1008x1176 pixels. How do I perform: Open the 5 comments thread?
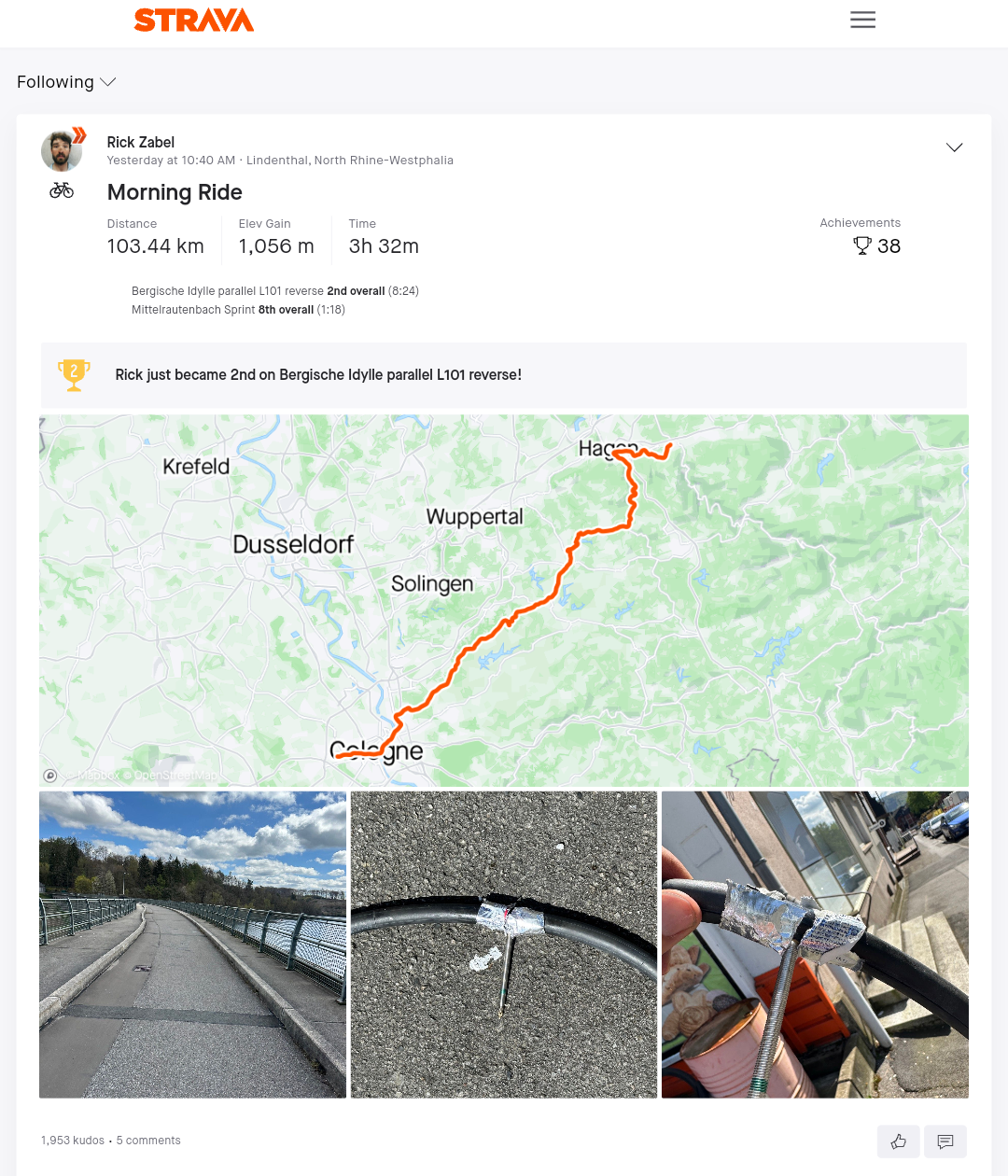148,1141
